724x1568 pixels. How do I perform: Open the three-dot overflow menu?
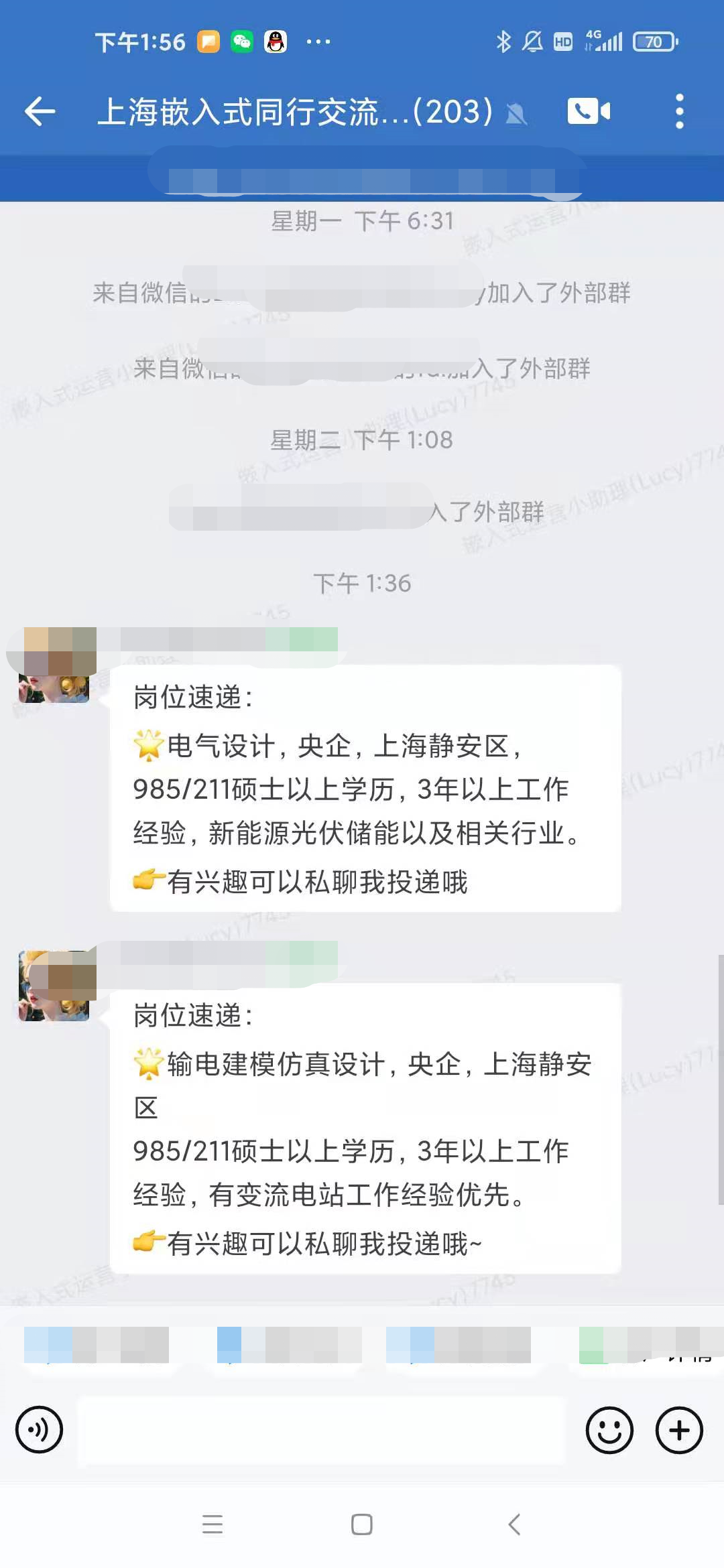coord(679,111)
